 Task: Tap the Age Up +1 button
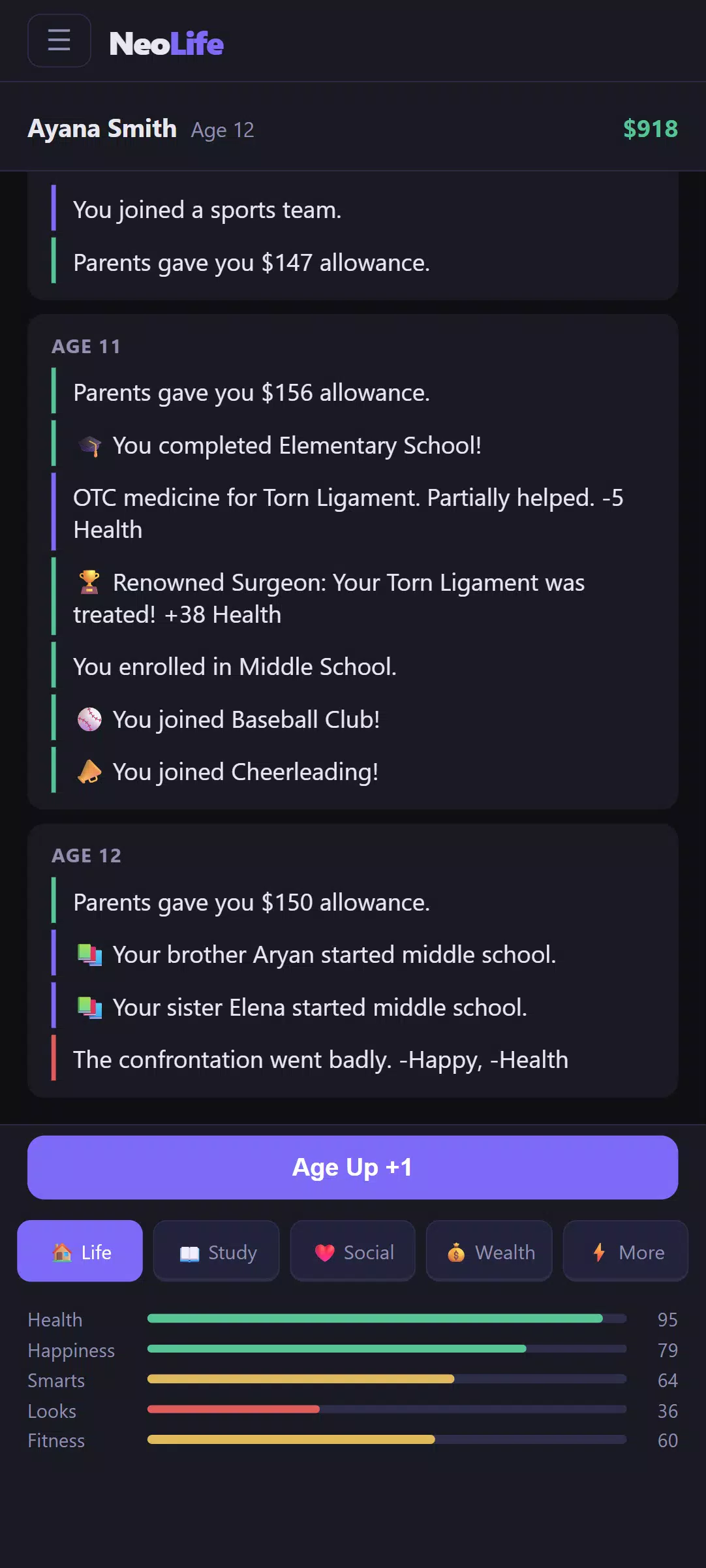(352, 1167)
